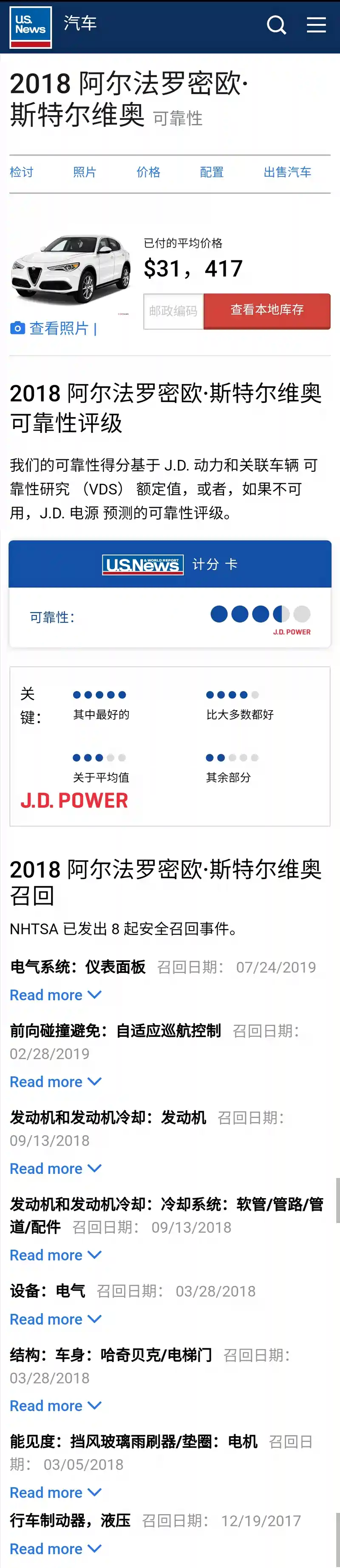Tap the U.S. News logo home link
The image size is (340, 1568).
coord(31,27)
